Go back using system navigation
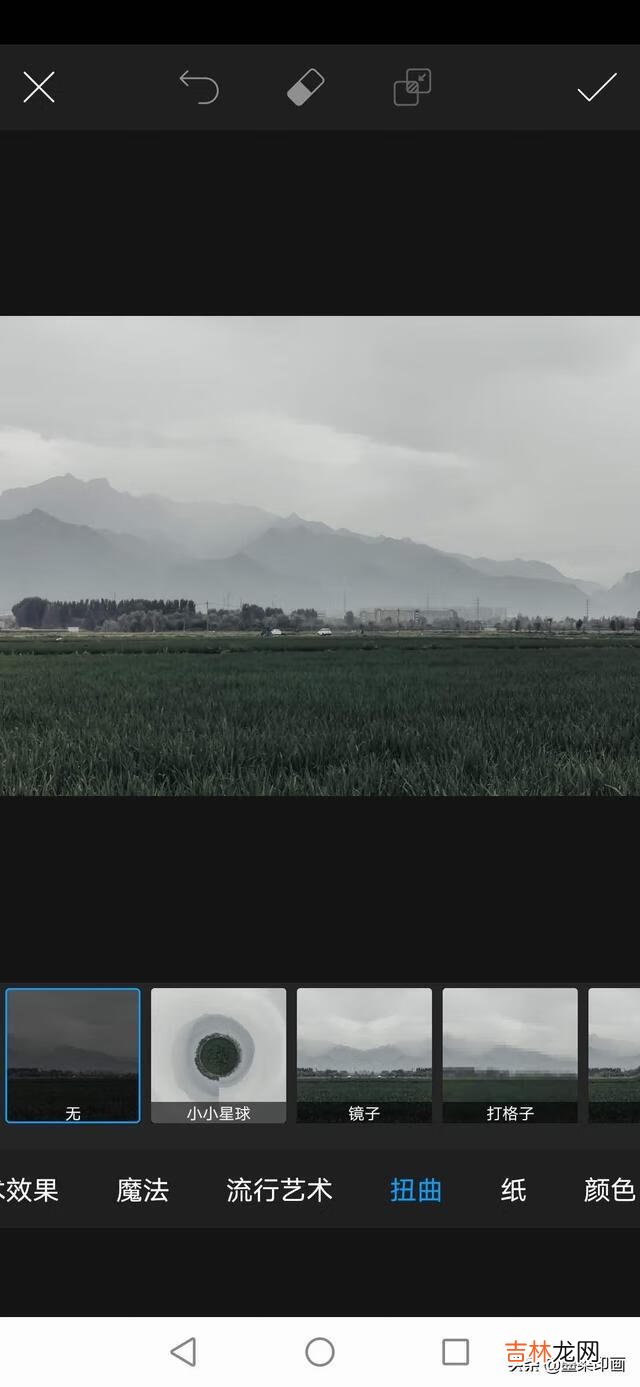Screen dimensions: 640x1387 [x=183, y=1352]
